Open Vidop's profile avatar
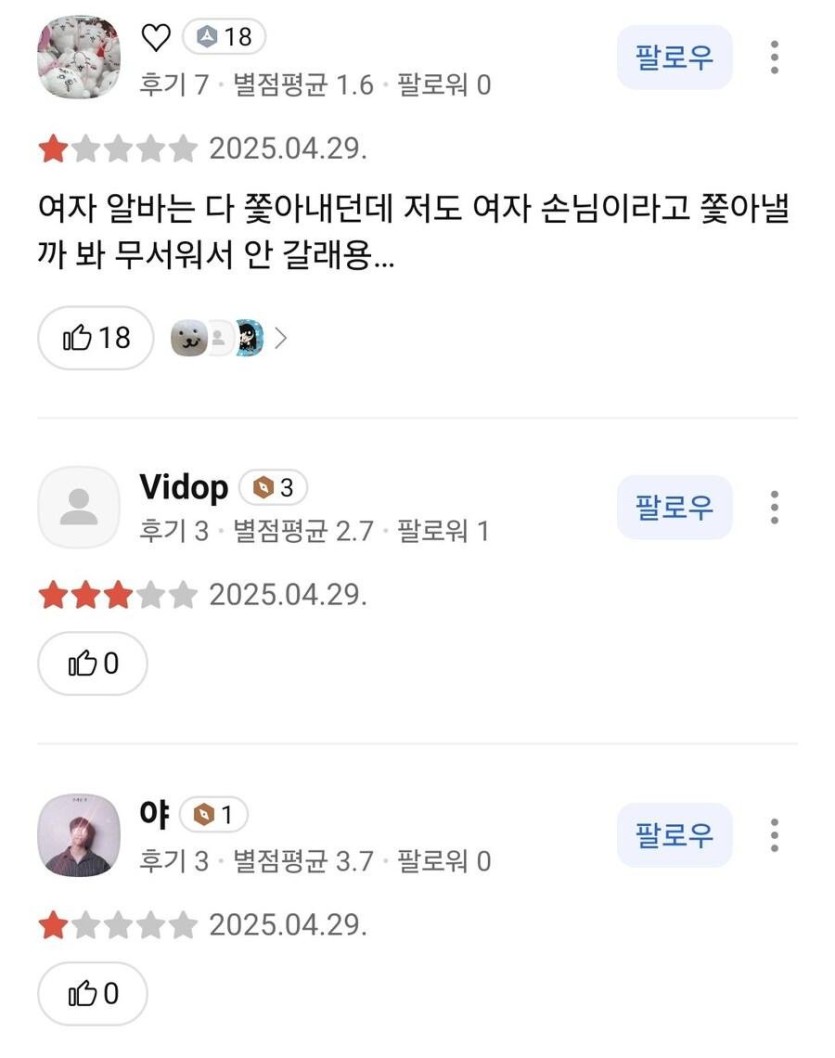The width and height of the screenshot is (835, 1058). point(79,508)
